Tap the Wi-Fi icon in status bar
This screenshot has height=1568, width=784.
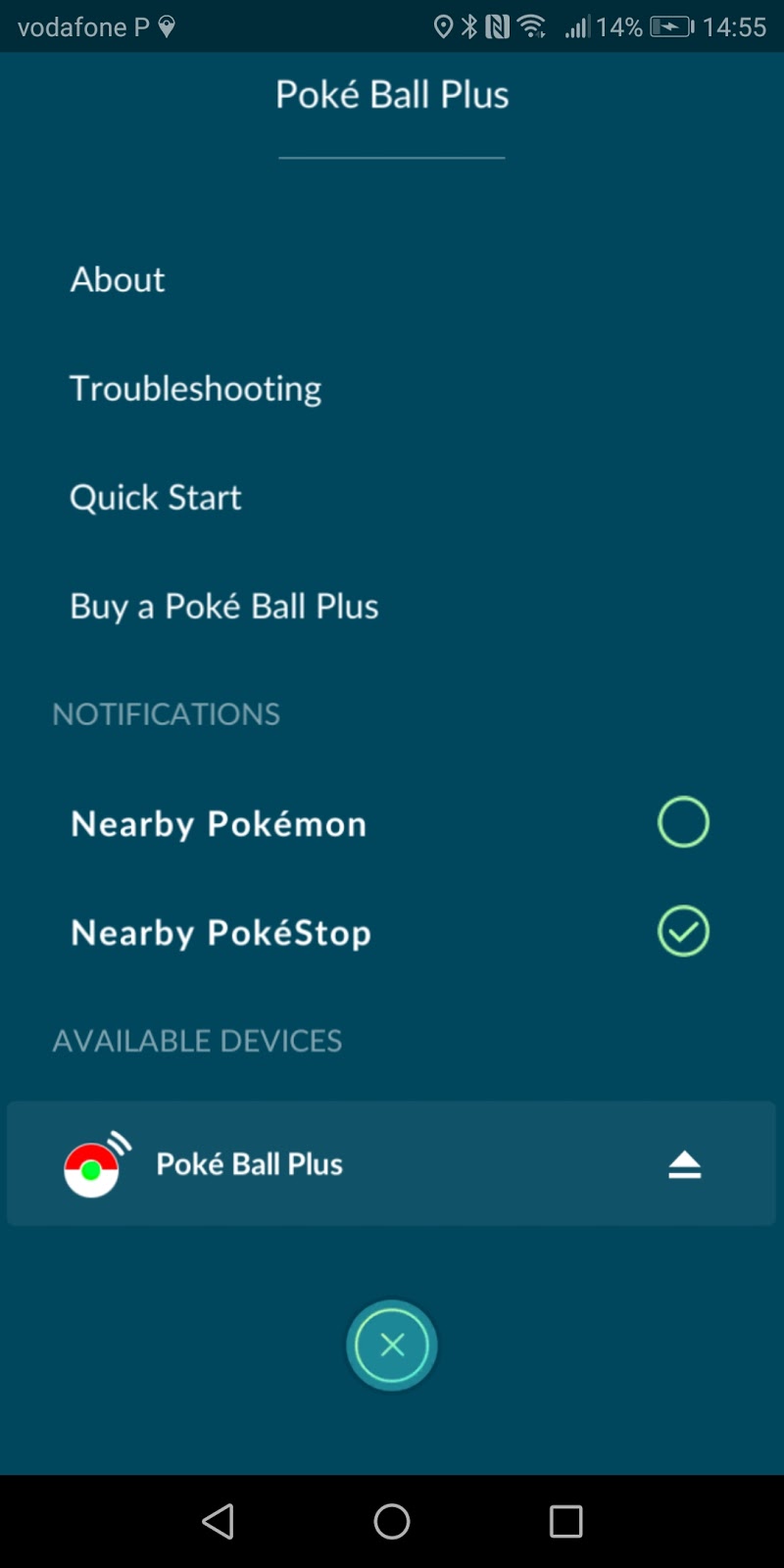533,26
